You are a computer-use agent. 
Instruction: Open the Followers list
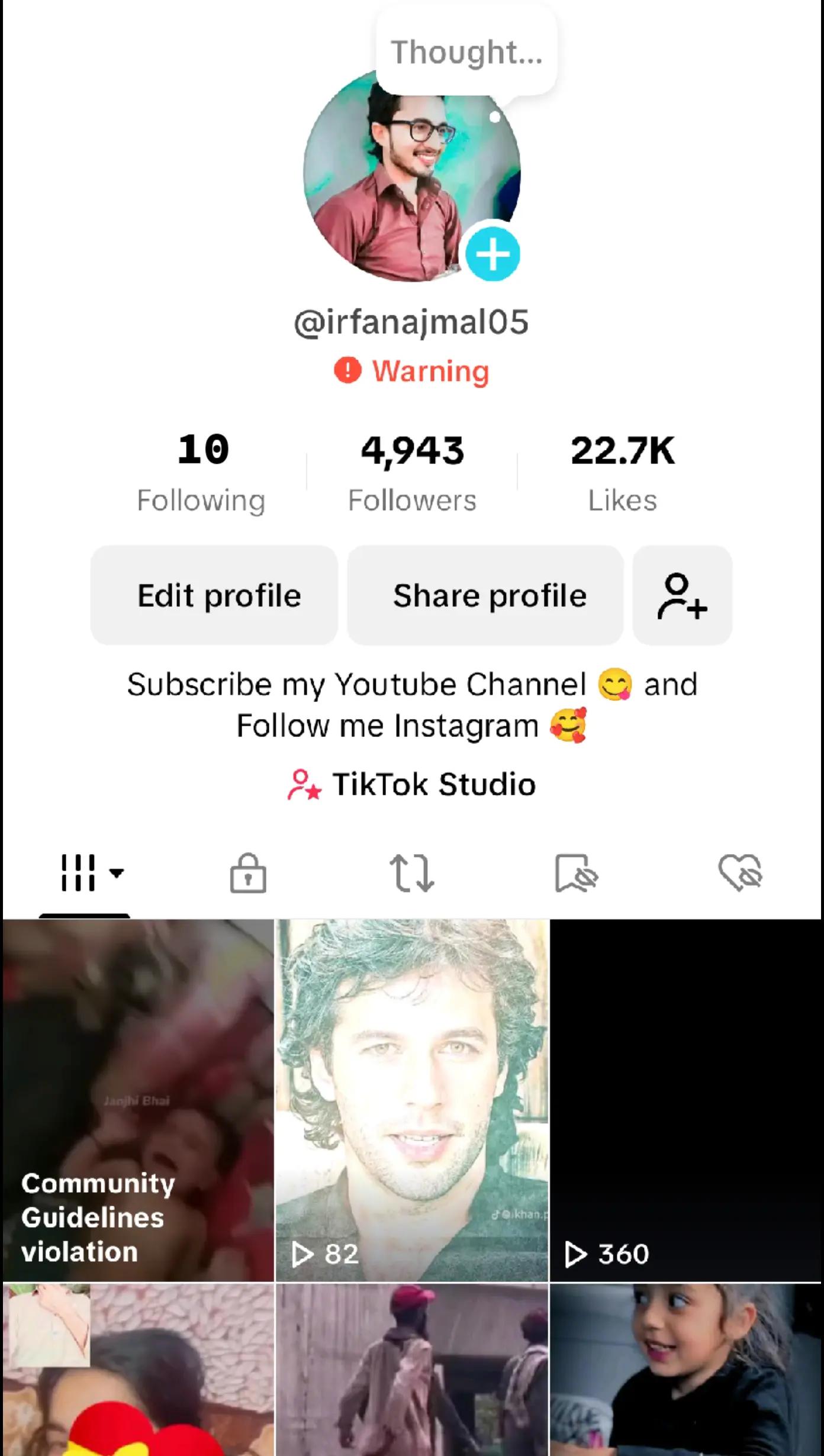pyautogui.click(x=412, y=472)
